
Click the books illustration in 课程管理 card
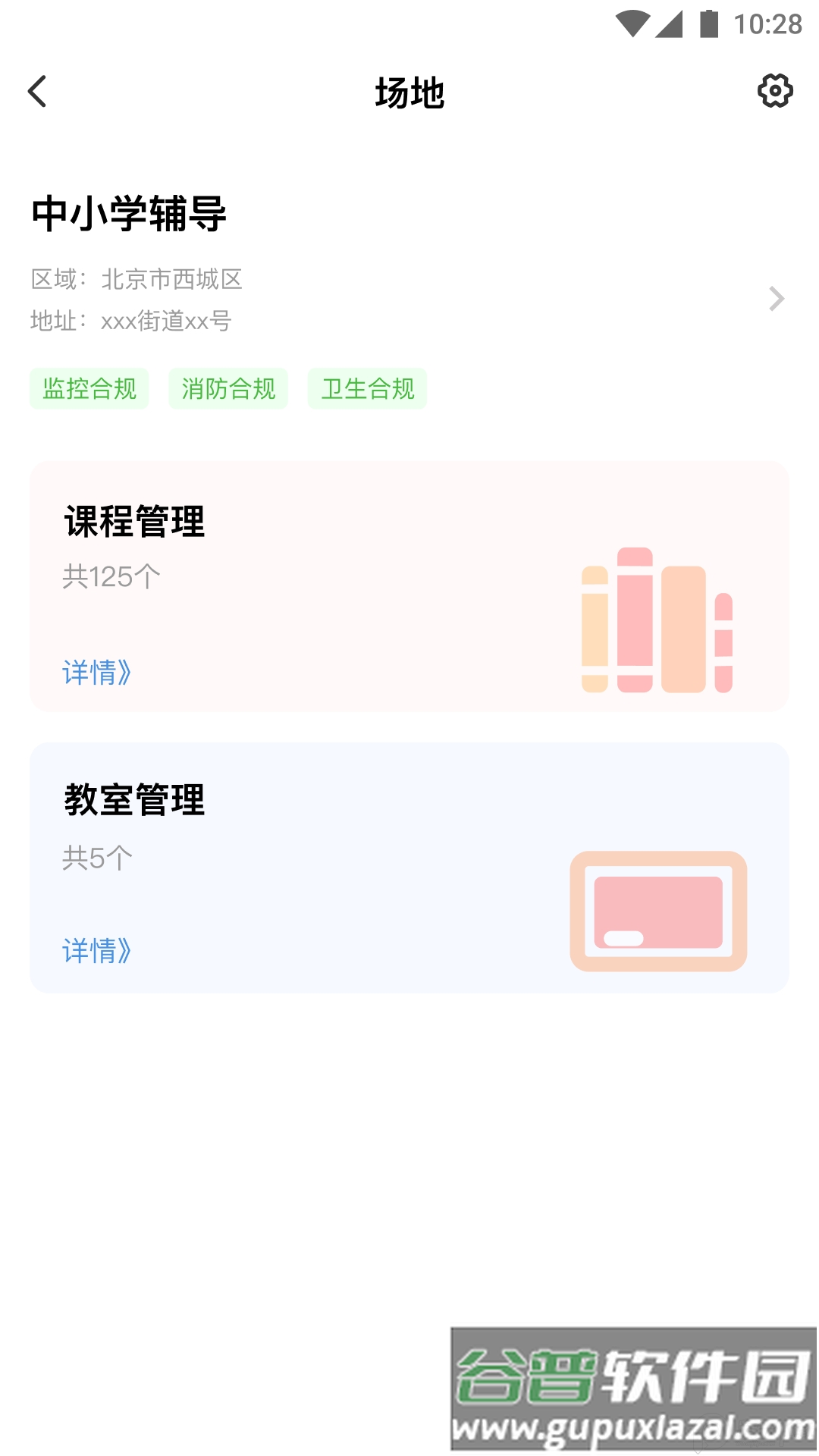[652, 622]
